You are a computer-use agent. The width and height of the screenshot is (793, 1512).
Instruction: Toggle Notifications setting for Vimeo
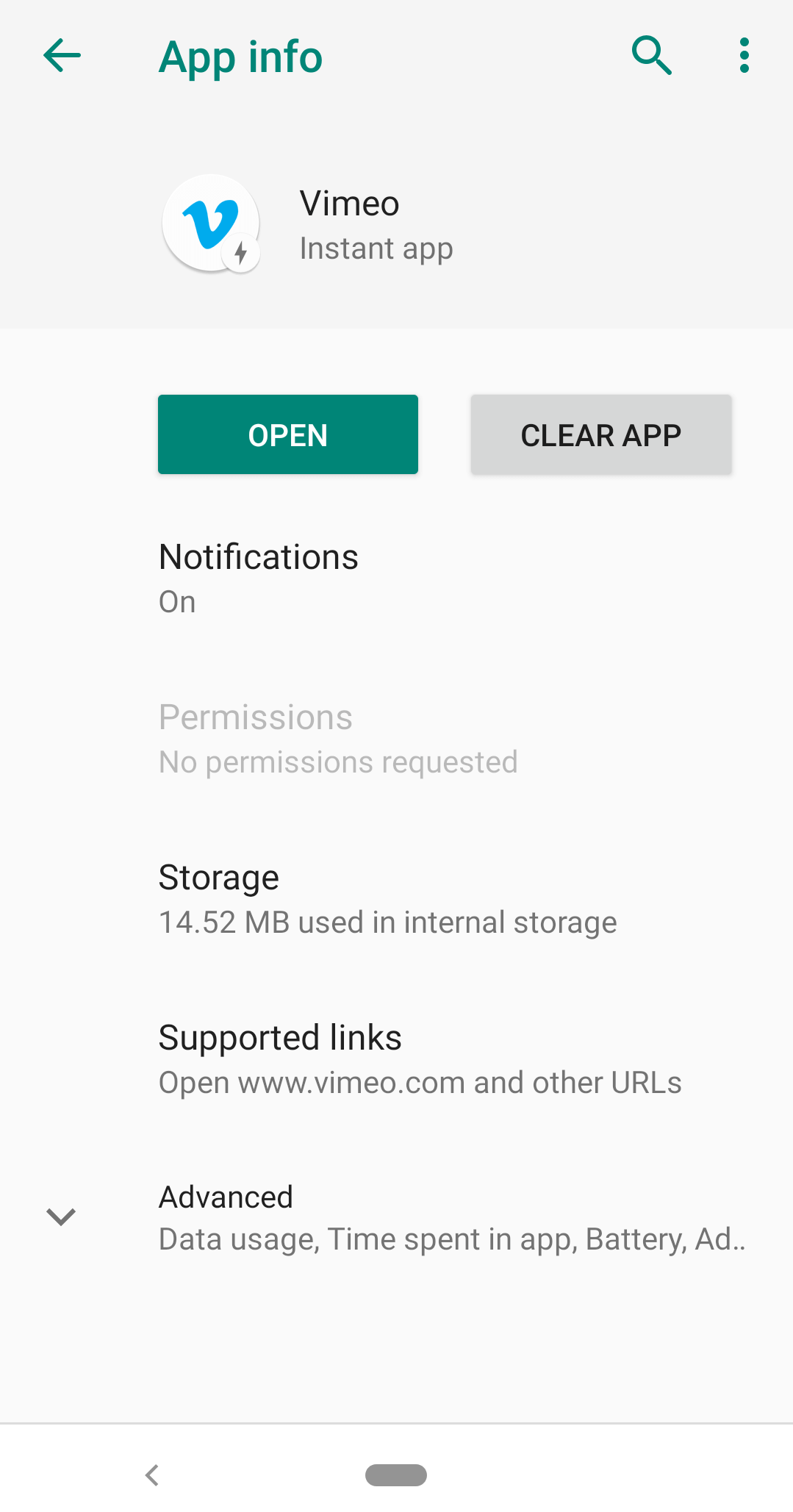[x=258, y=577]
